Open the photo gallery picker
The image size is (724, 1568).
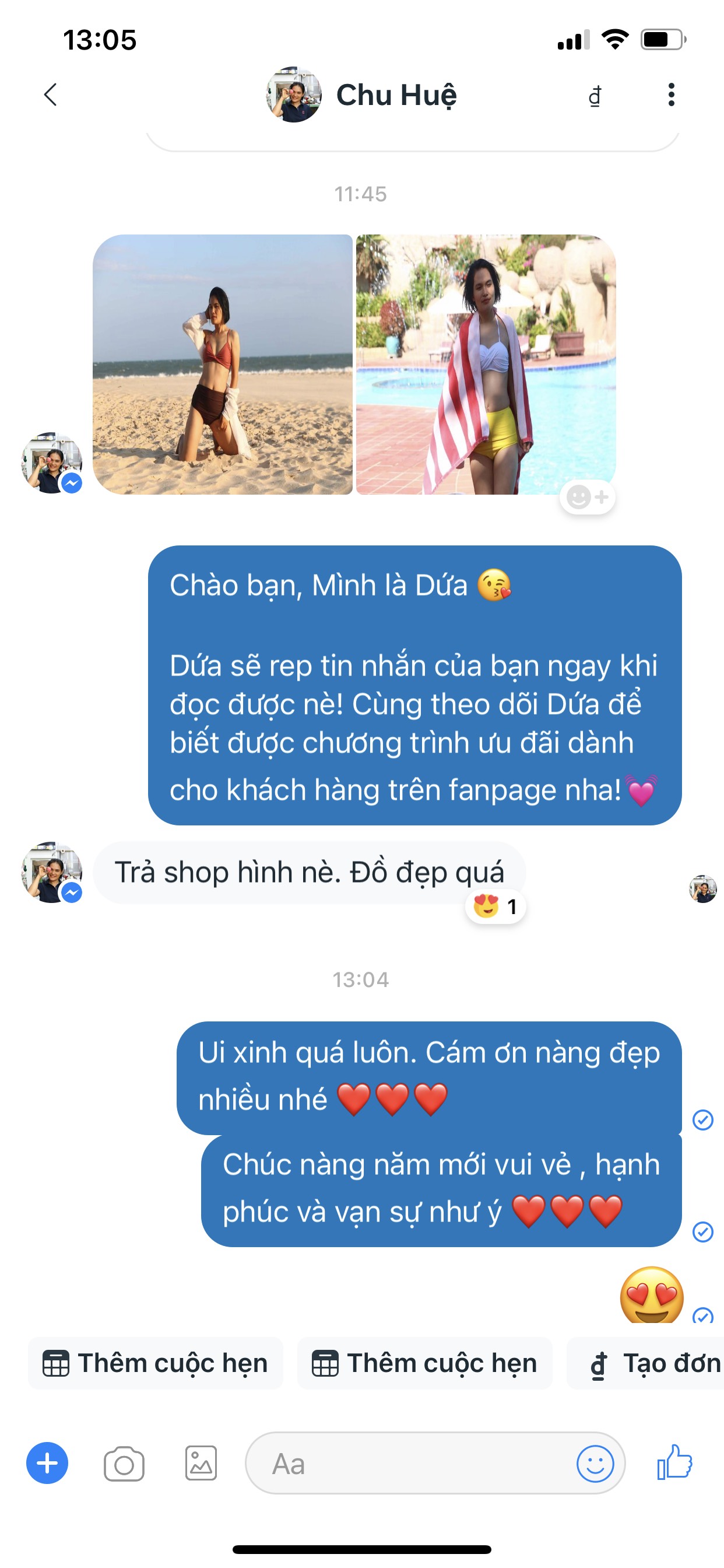[201, 1464]
